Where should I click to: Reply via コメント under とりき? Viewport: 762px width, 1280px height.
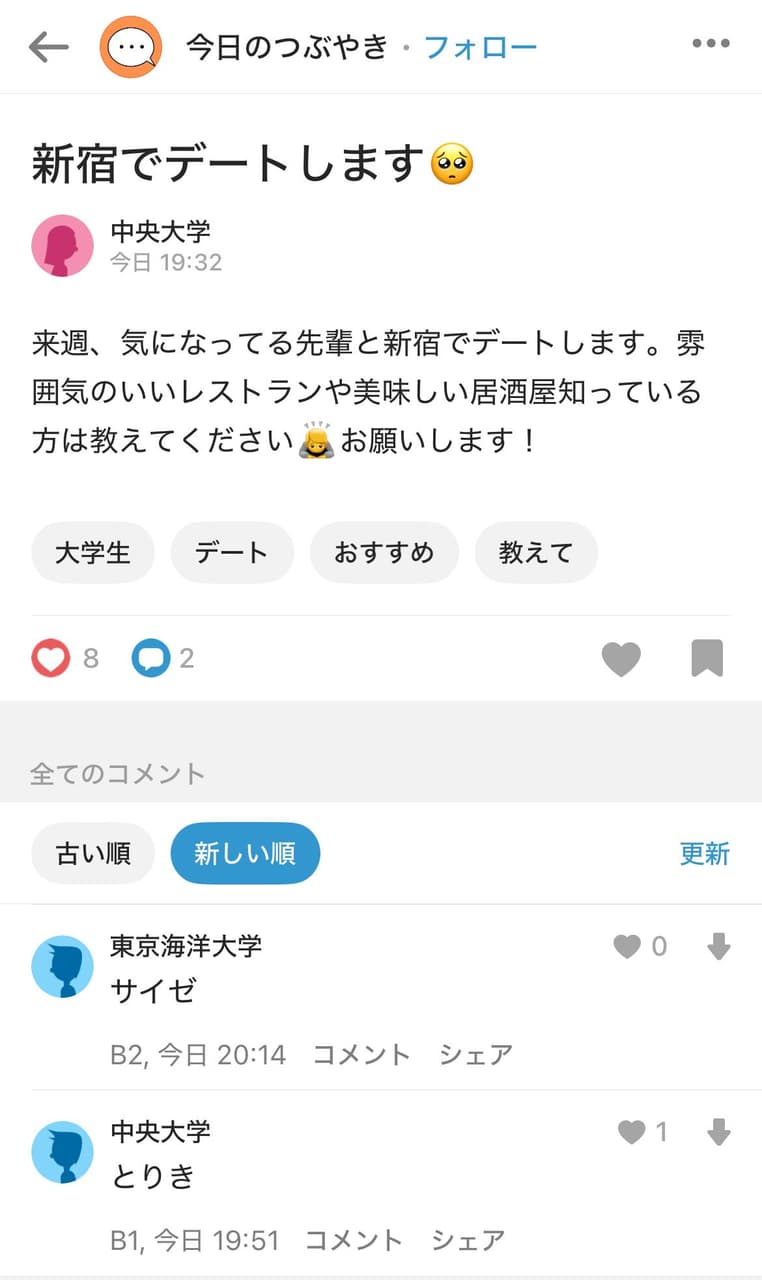[x=353, y=1240]
